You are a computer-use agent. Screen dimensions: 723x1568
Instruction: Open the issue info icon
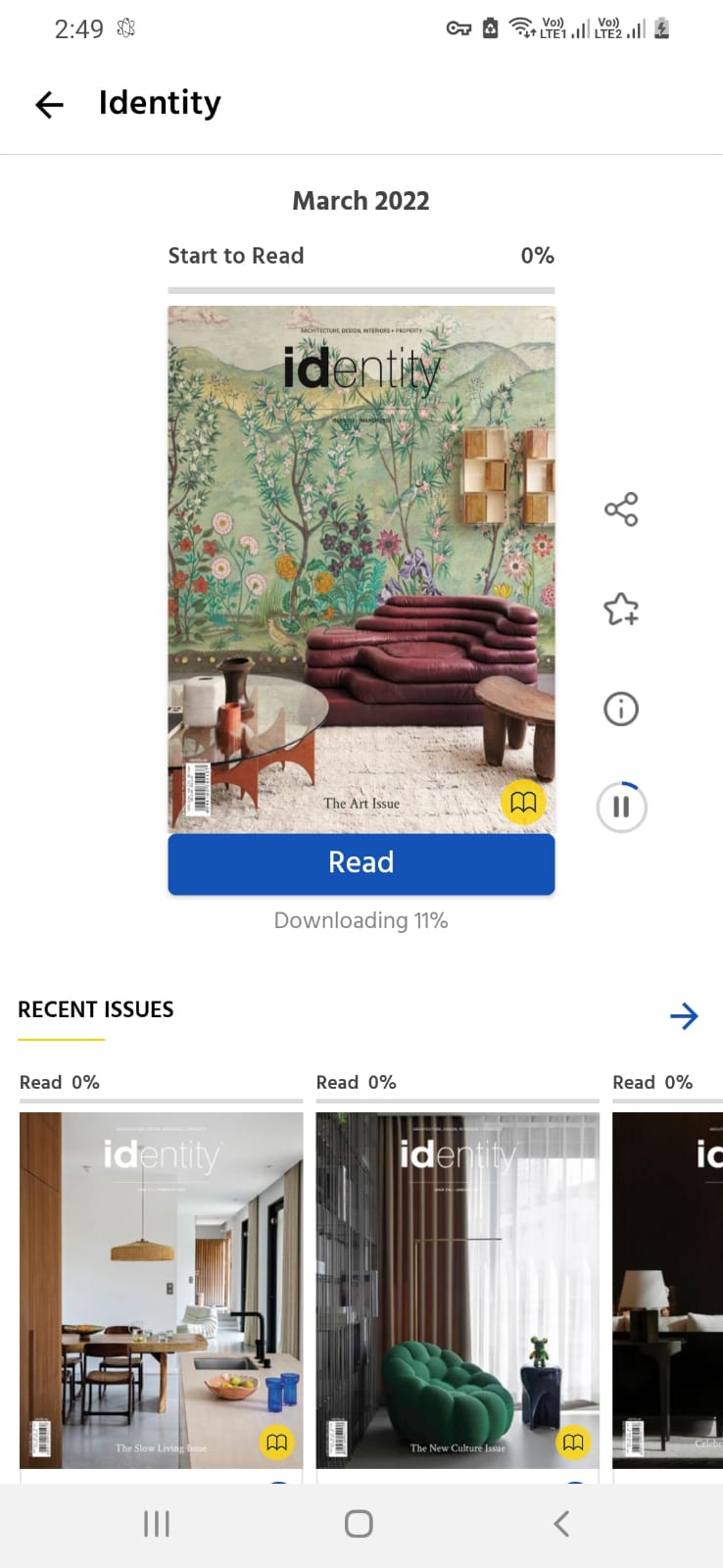pyautogui.click(x=621, y=709)
